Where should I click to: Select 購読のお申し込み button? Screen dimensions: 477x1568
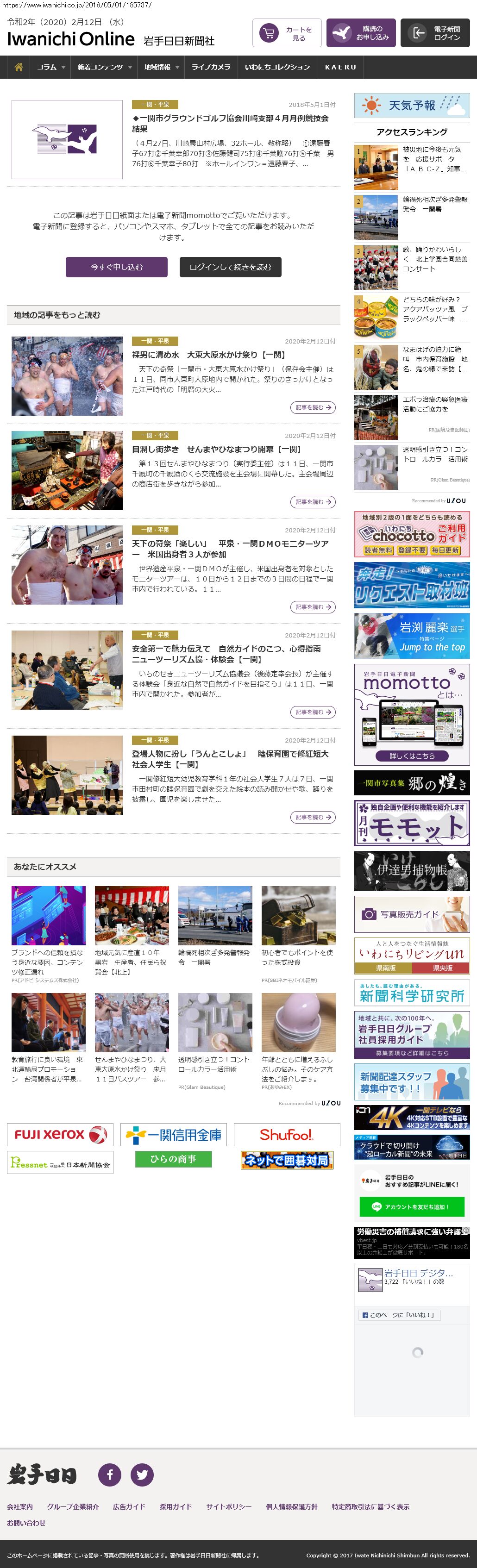pos(361,33)
